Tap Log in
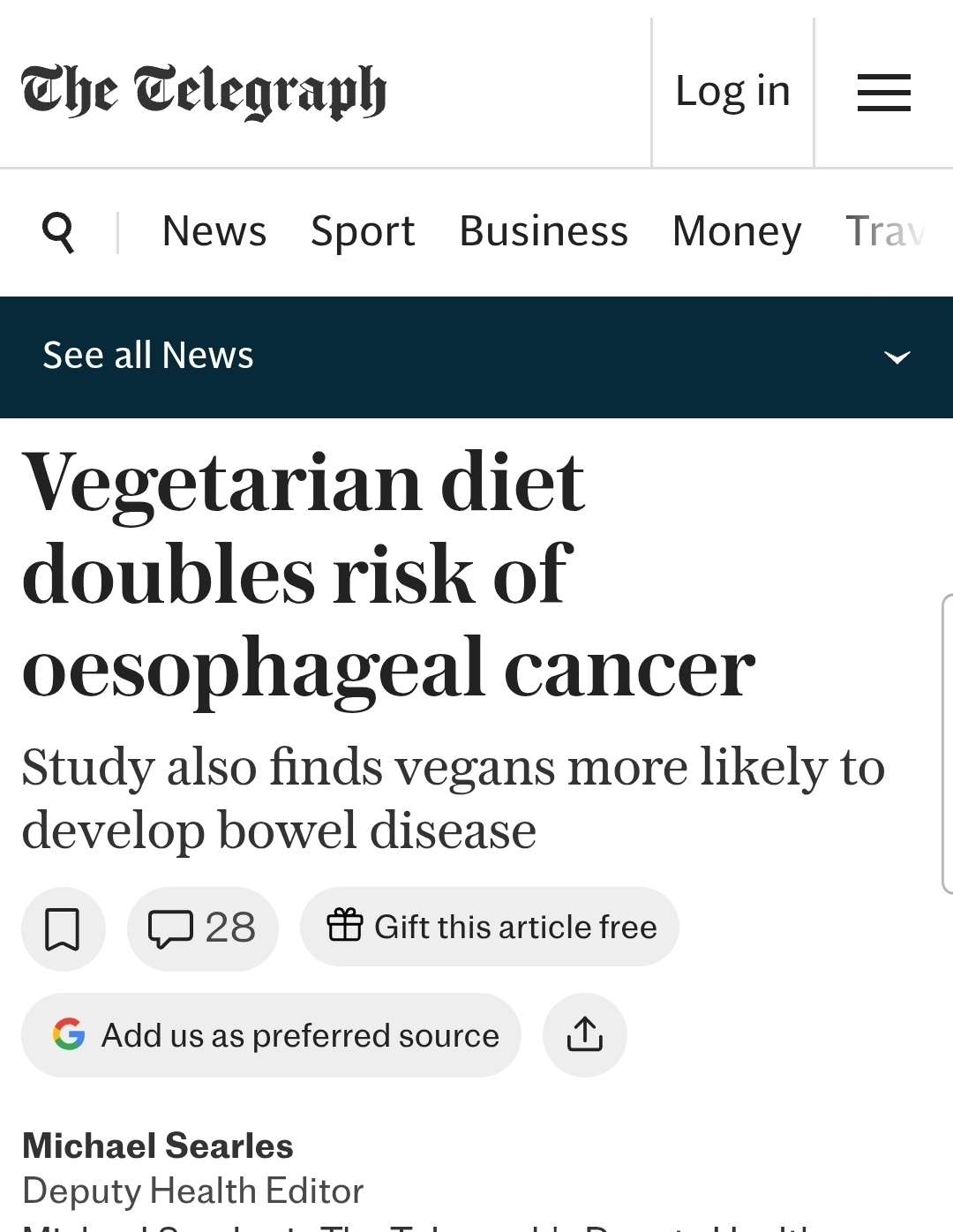The image size is (953, 1232). click(x=732, y=92)
